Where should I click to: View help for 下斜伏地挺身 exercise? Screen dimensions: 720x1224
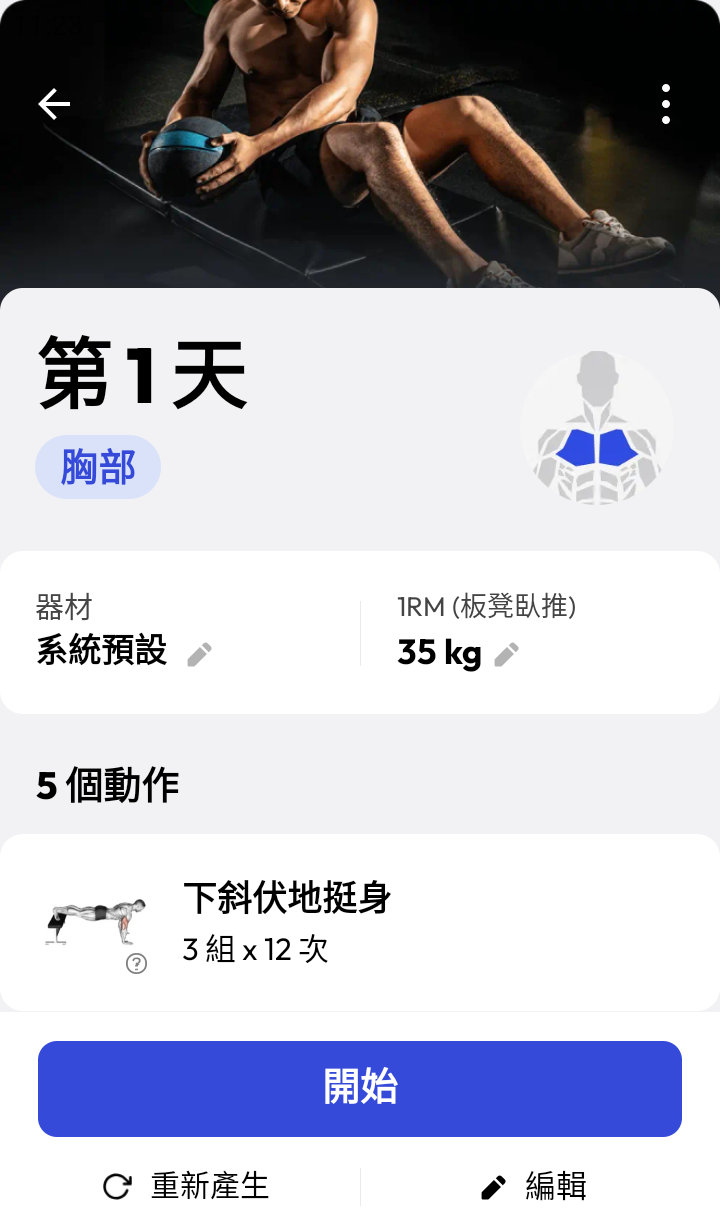point(137,963)
